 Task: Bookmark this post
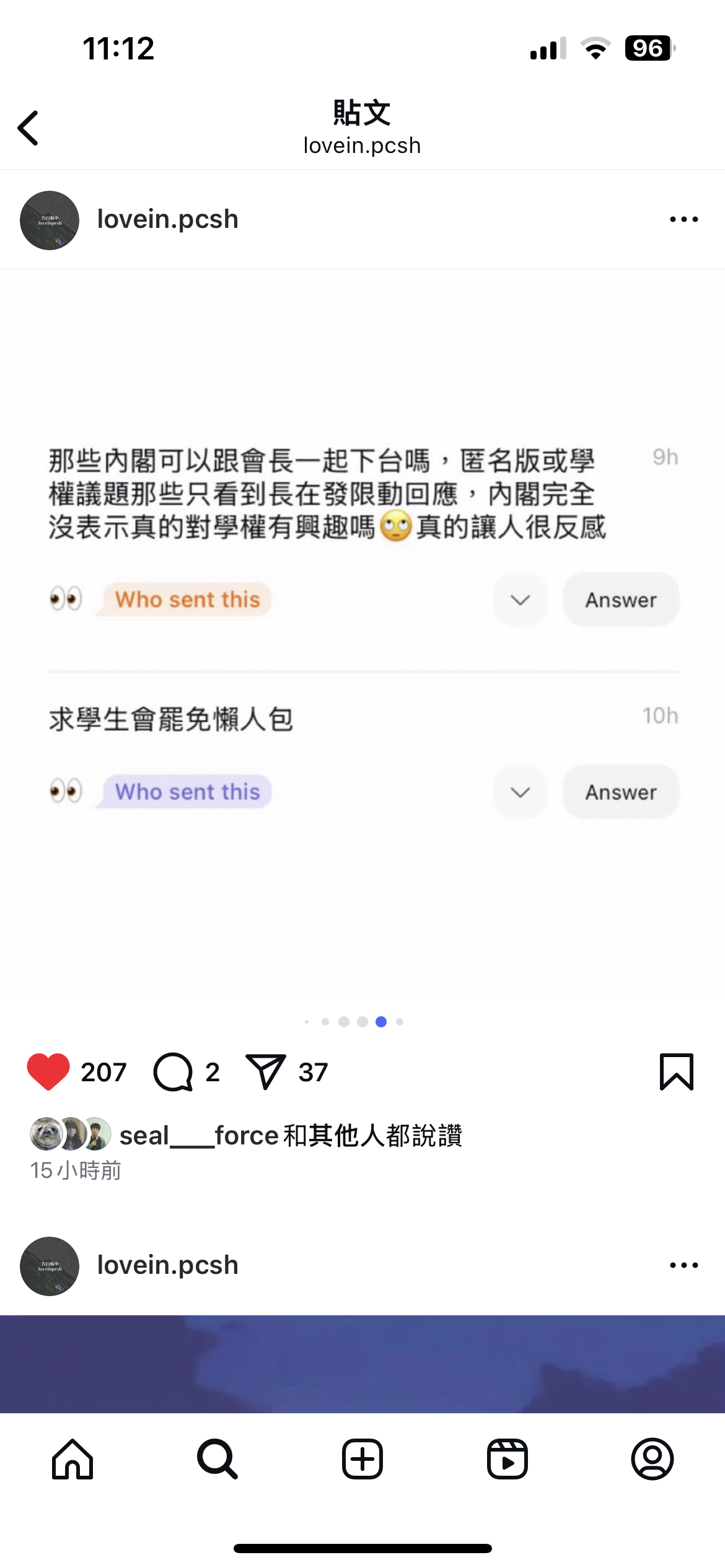[676, 1071]
